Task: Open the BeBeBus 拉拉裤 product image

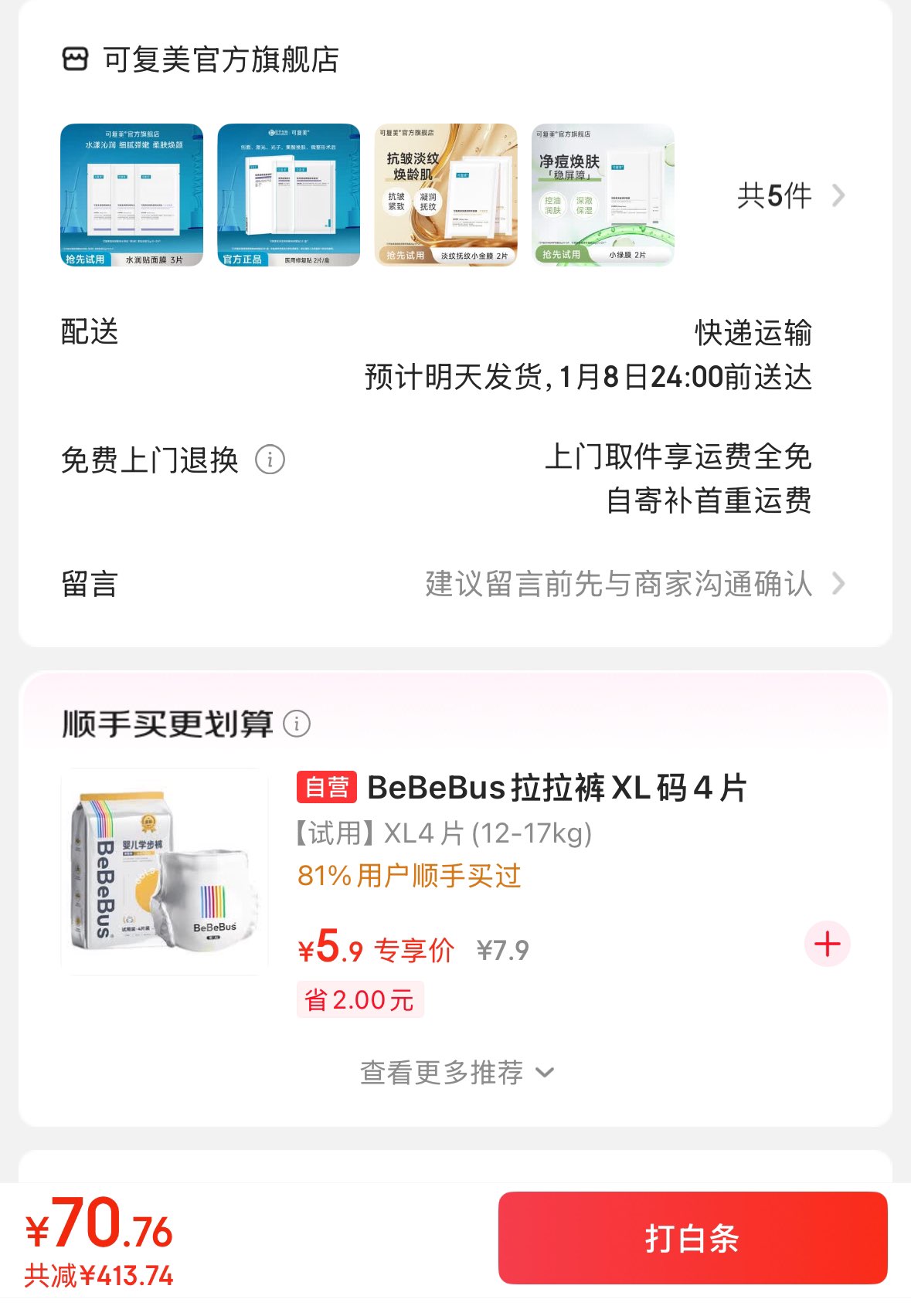Action: point(165,872)
